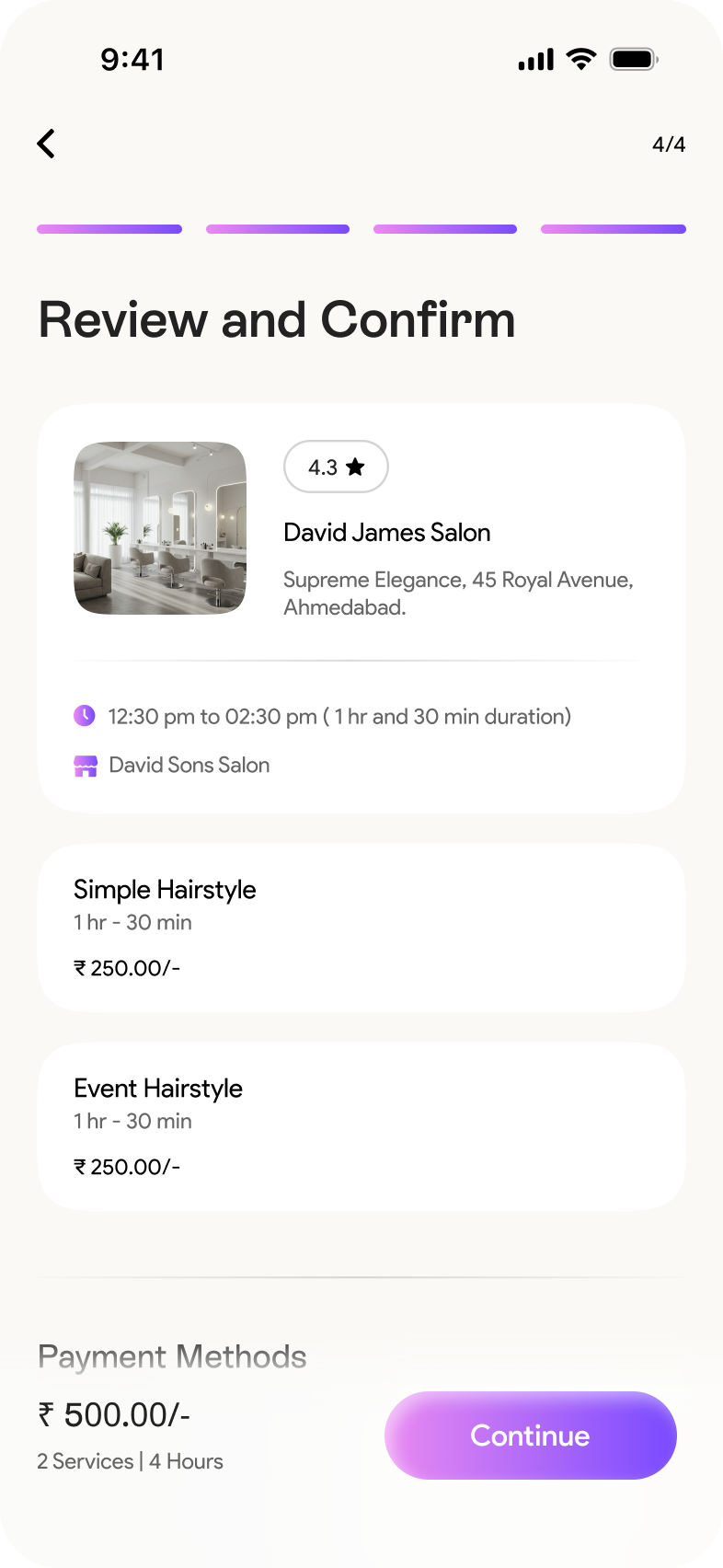Tap Continue to confirm booking
This screenshot has height=1568, width=723.
(530, 1435)
